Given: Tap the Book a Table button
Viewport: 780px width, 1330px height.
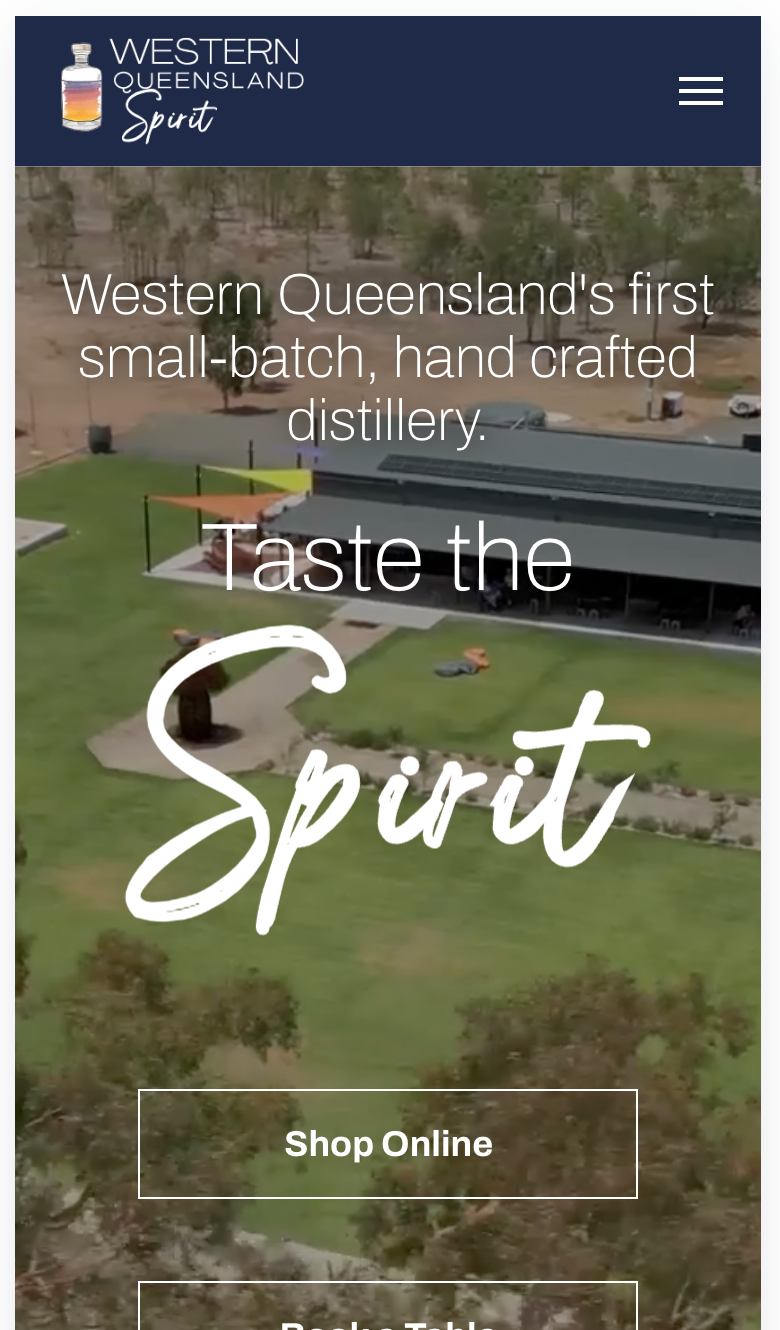Looking at the screenshot, I should 388,1312.
